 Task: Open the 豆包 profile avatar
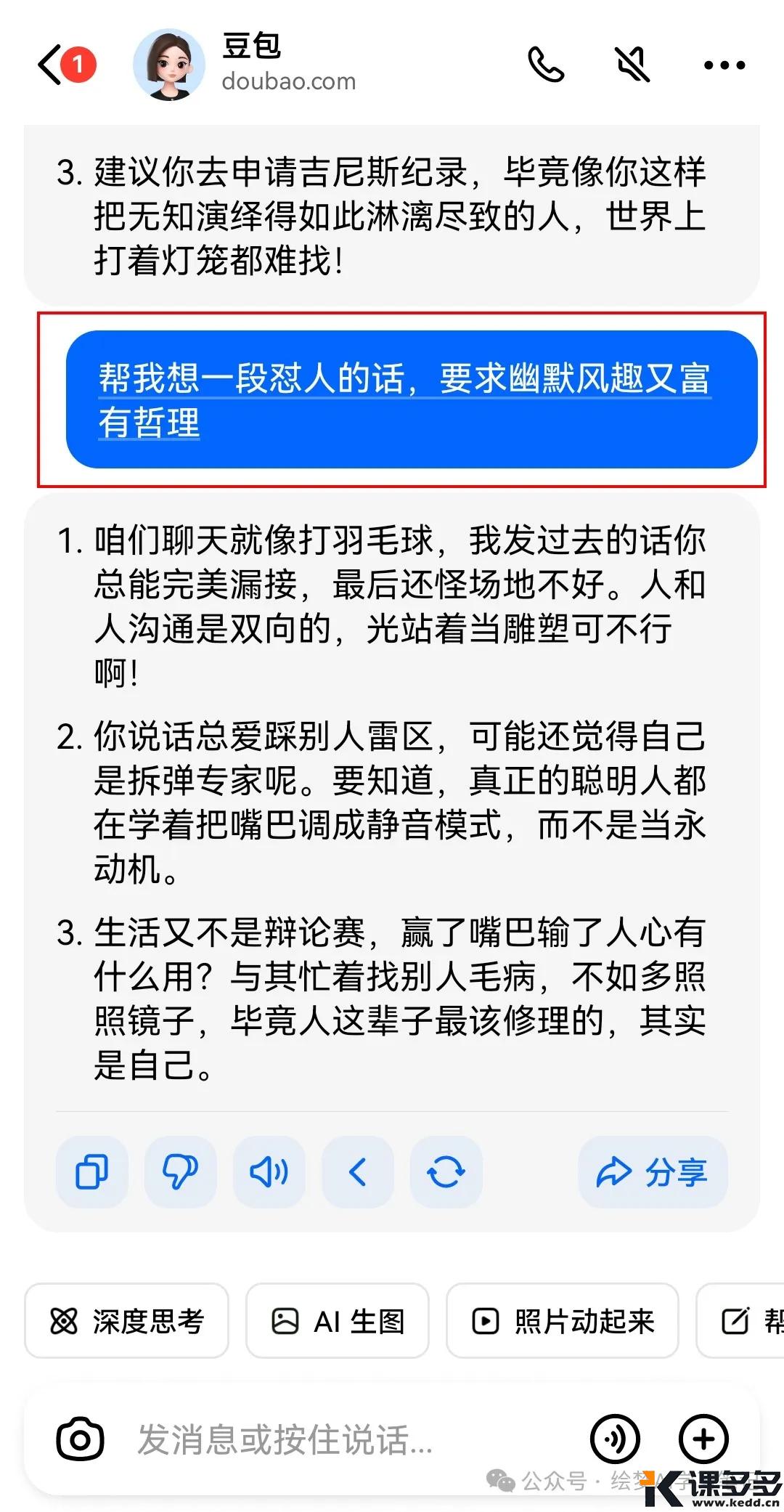[x=168, y=65]
